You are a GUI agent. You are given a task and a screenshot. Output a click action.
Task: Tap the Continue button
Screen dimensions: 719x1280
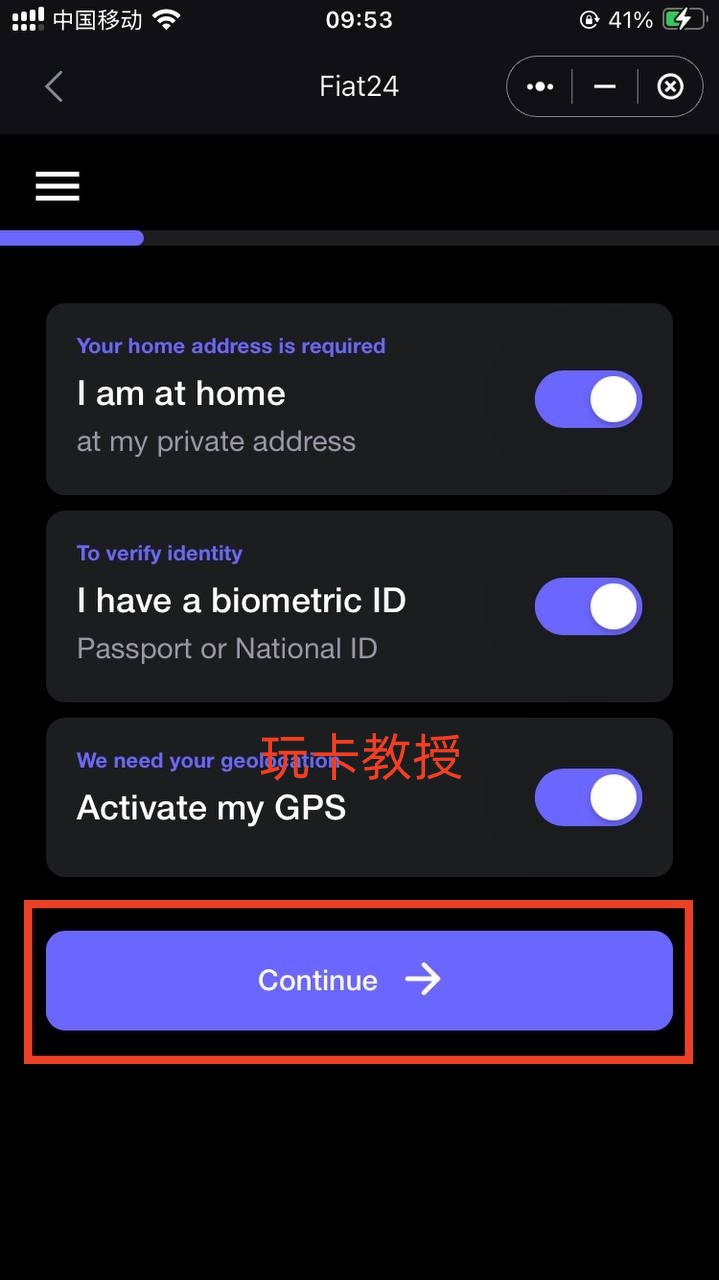click(359, 980)
